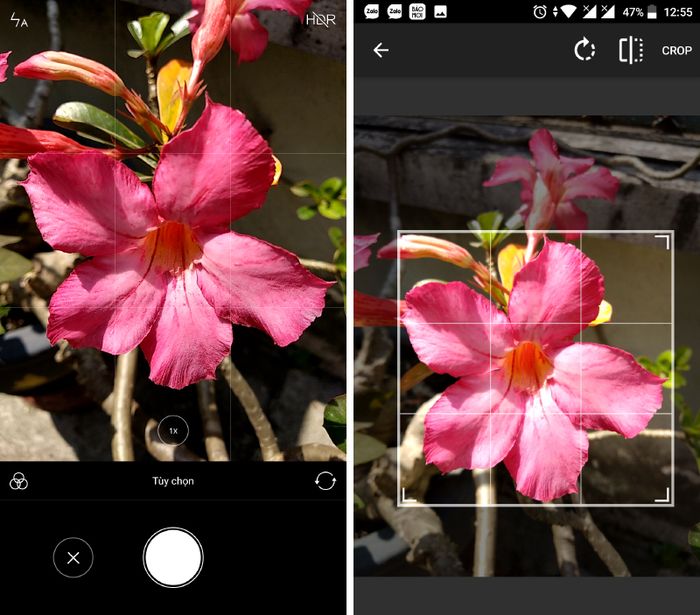Rotate the image

(585, 50)
